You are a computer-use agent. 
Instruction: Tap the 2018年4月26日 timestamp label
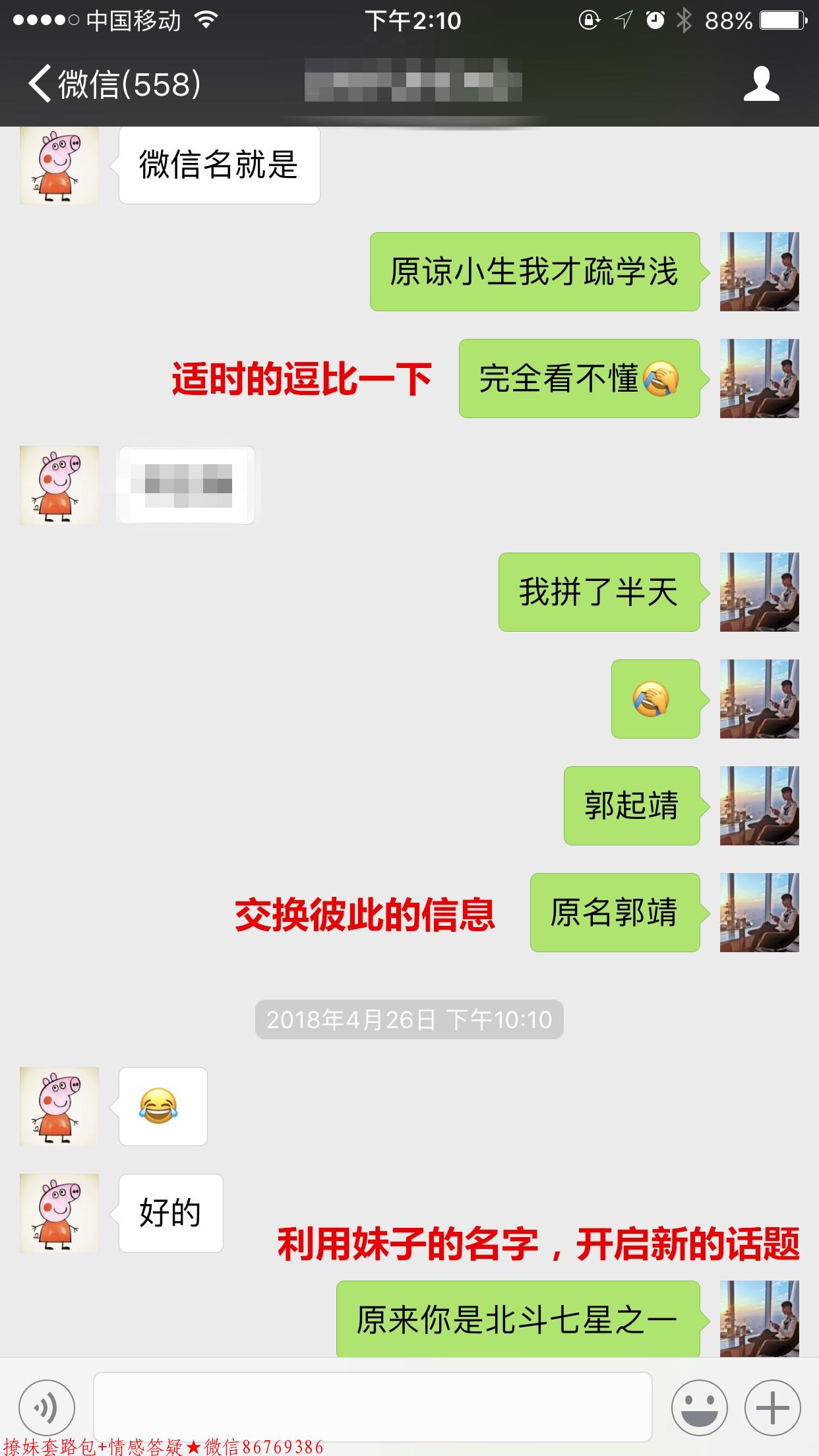[x=409, y=1019]
